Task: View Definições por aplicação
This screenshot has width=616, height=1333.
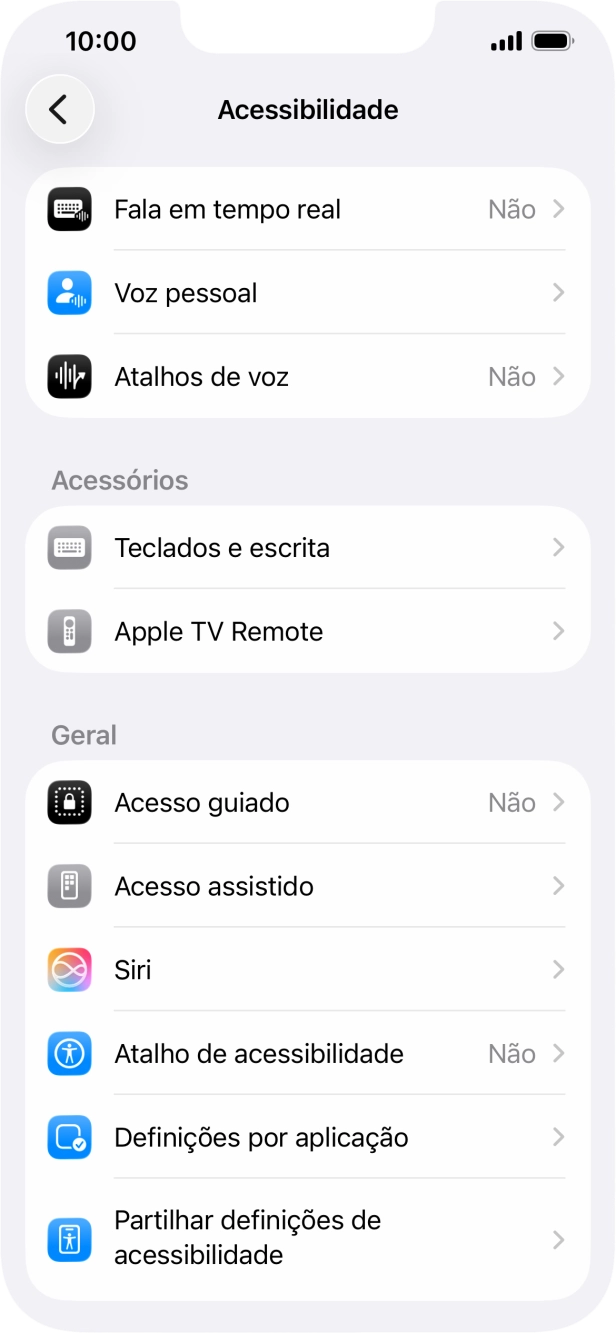Action: pos(307,1138)
